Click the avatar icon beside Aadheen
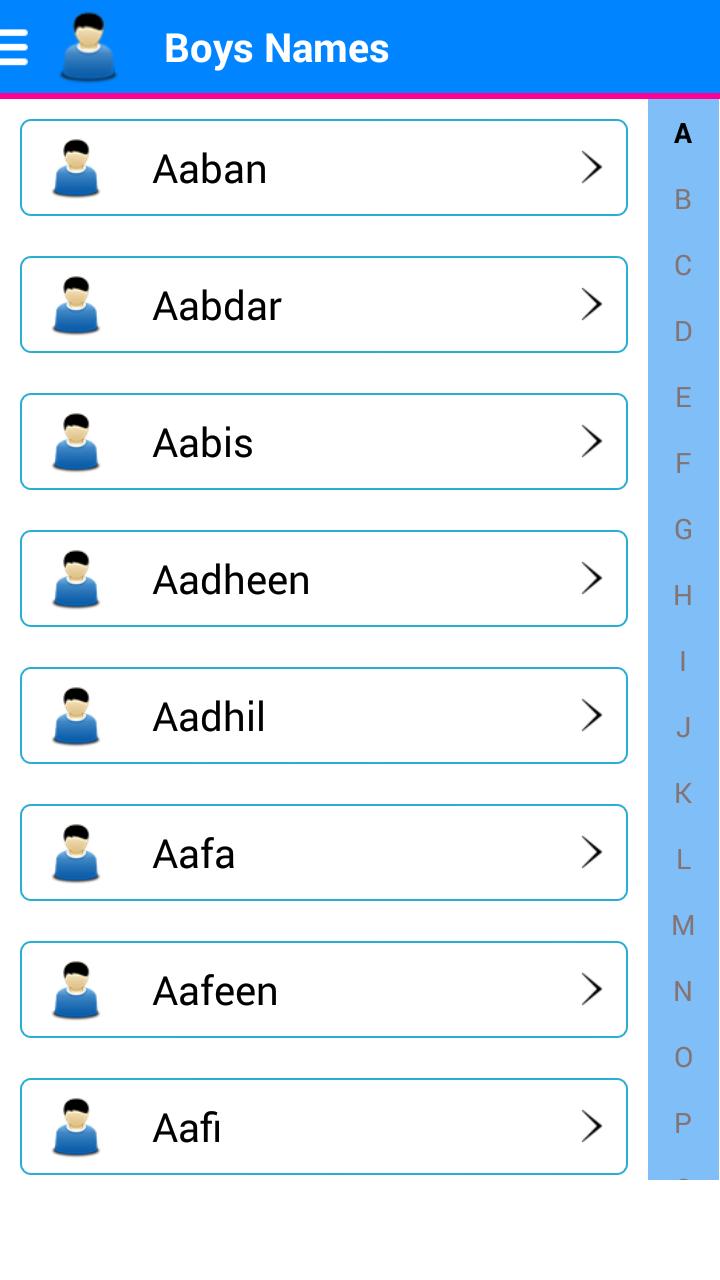 77,578
